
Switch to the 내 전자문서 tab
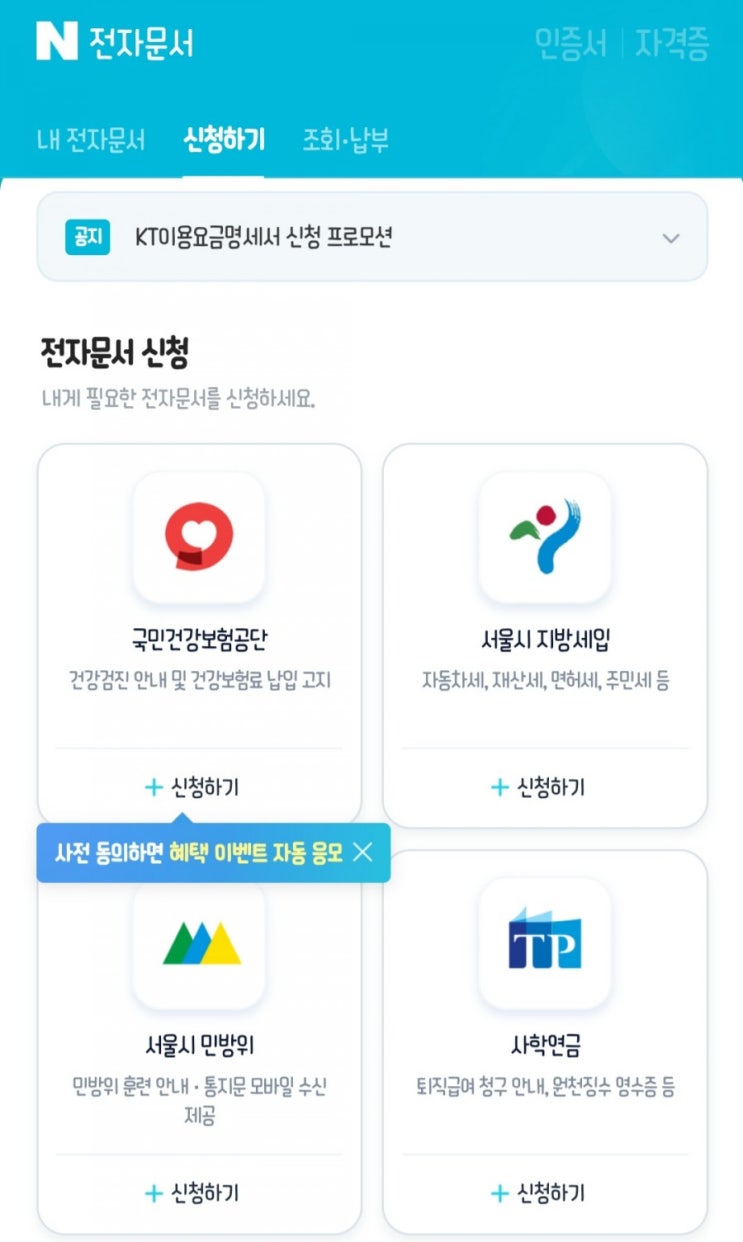click(x=91, y=140)
